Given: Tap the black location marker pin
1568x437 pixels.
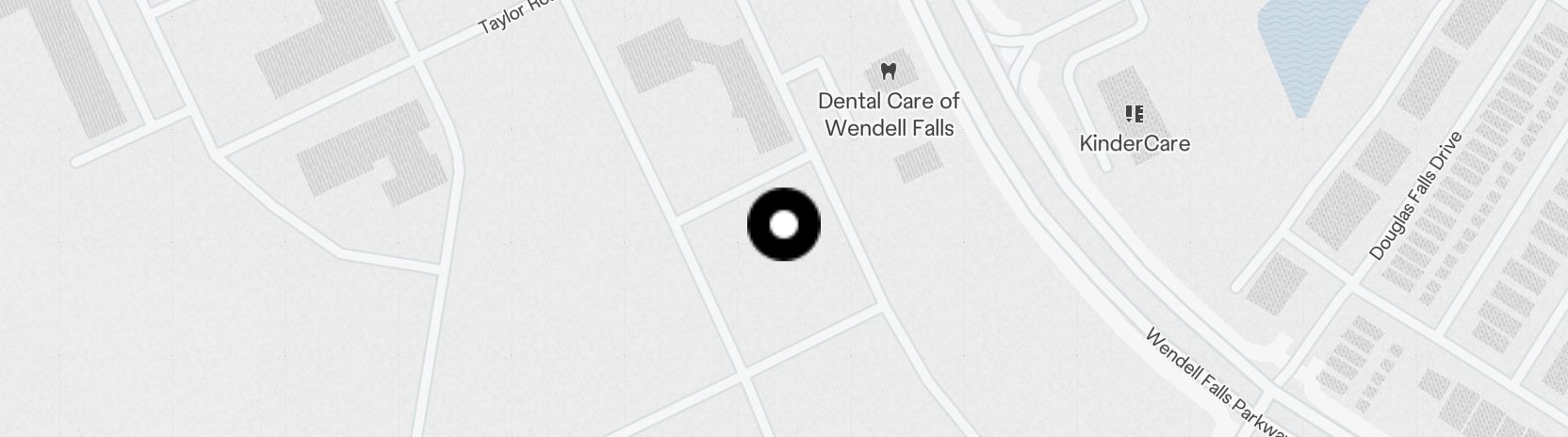Looking at the screenshot, I should pyautogui.click(x=783, y=224).
